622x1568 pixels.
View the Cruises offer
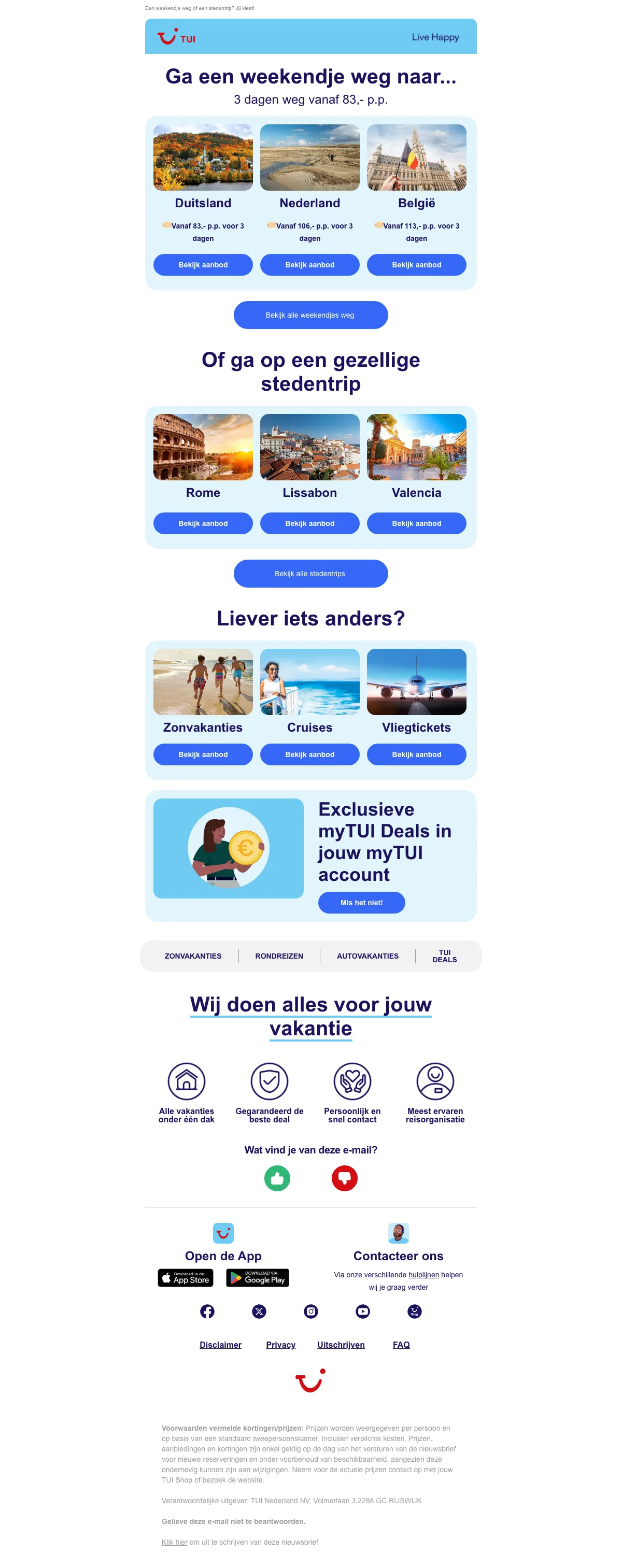(310, 754)
